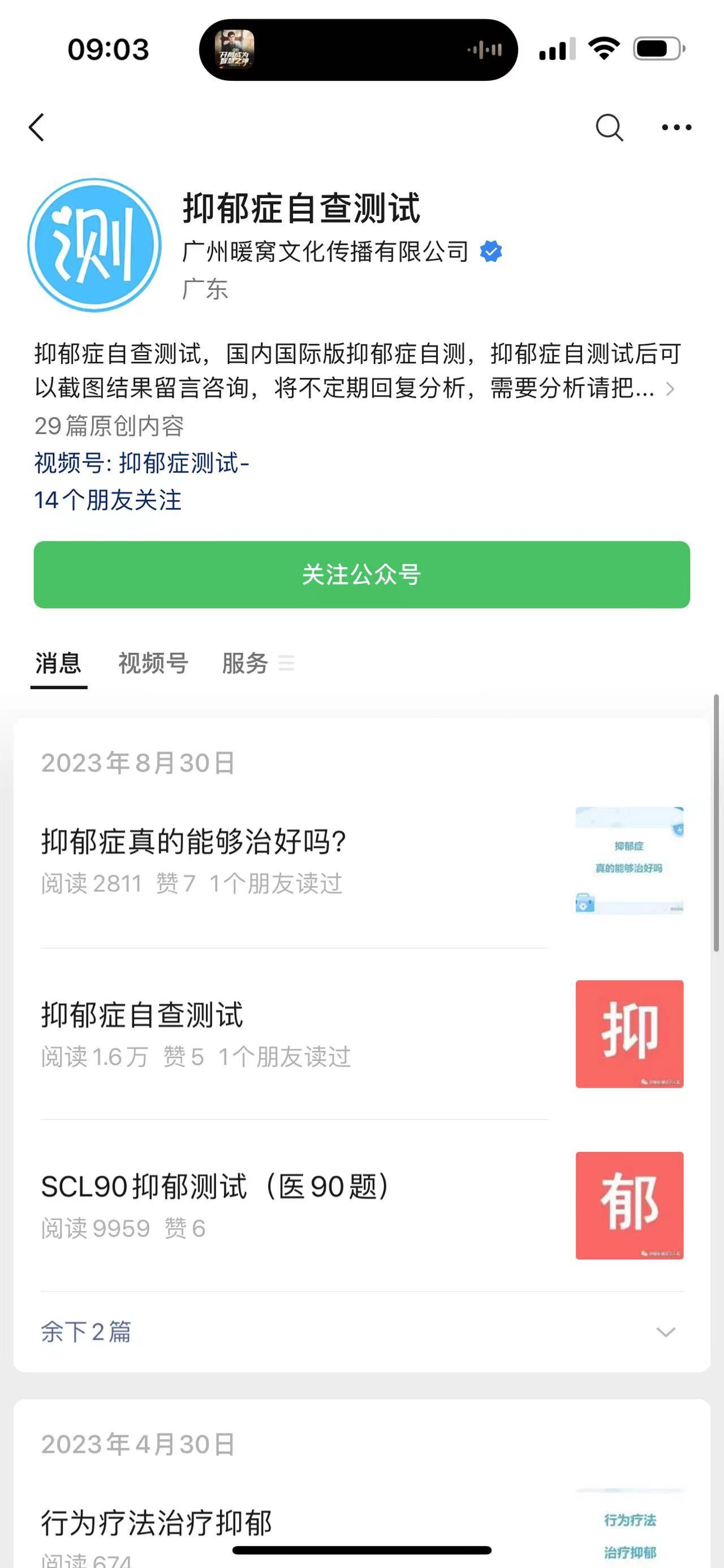Tap the account's 测 avatar image
724x1568 pixels.
[x=94, y=245]
